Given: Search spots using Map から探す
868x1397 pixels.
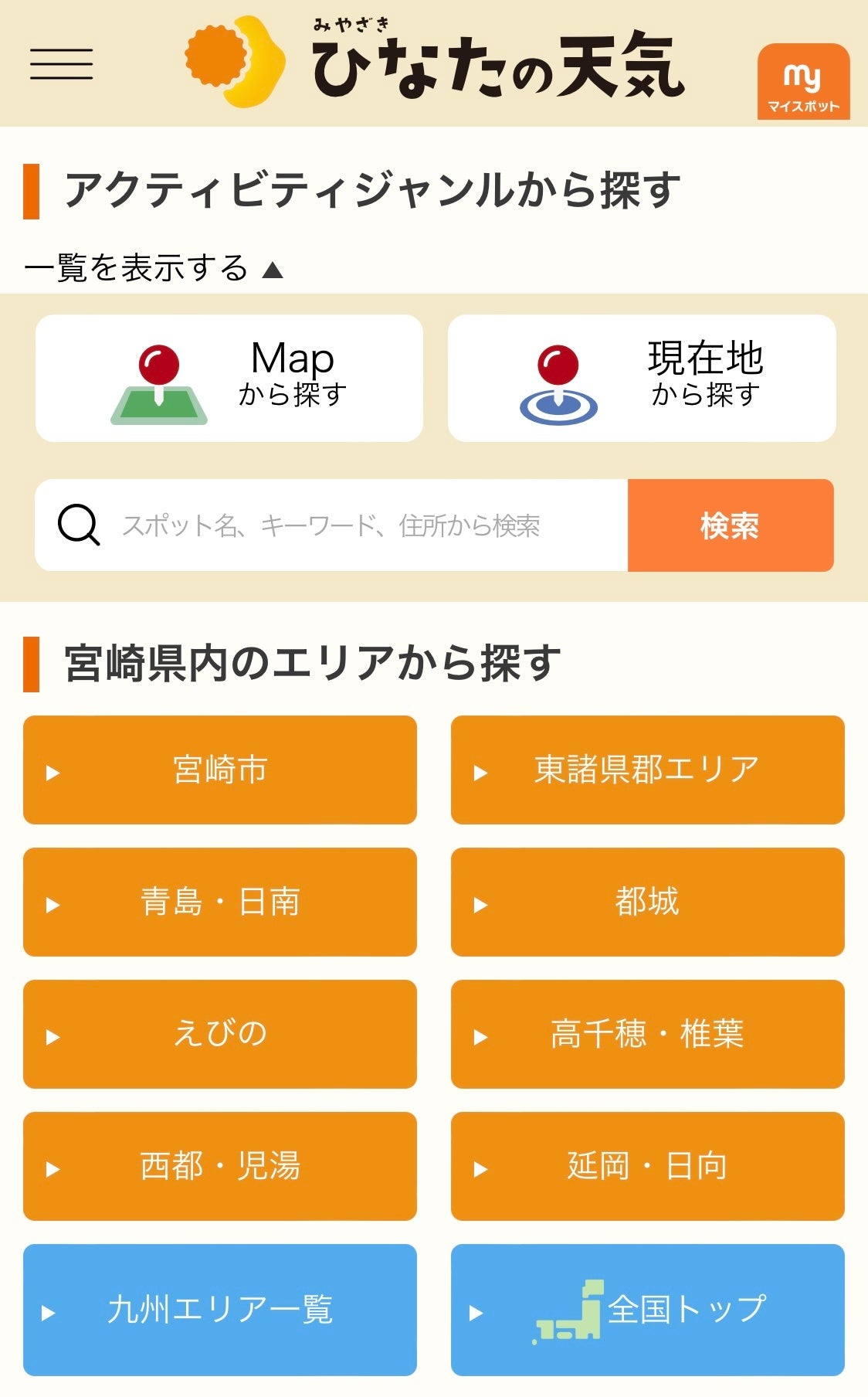Looking at the screenshot, I should [x=229, y=379].
